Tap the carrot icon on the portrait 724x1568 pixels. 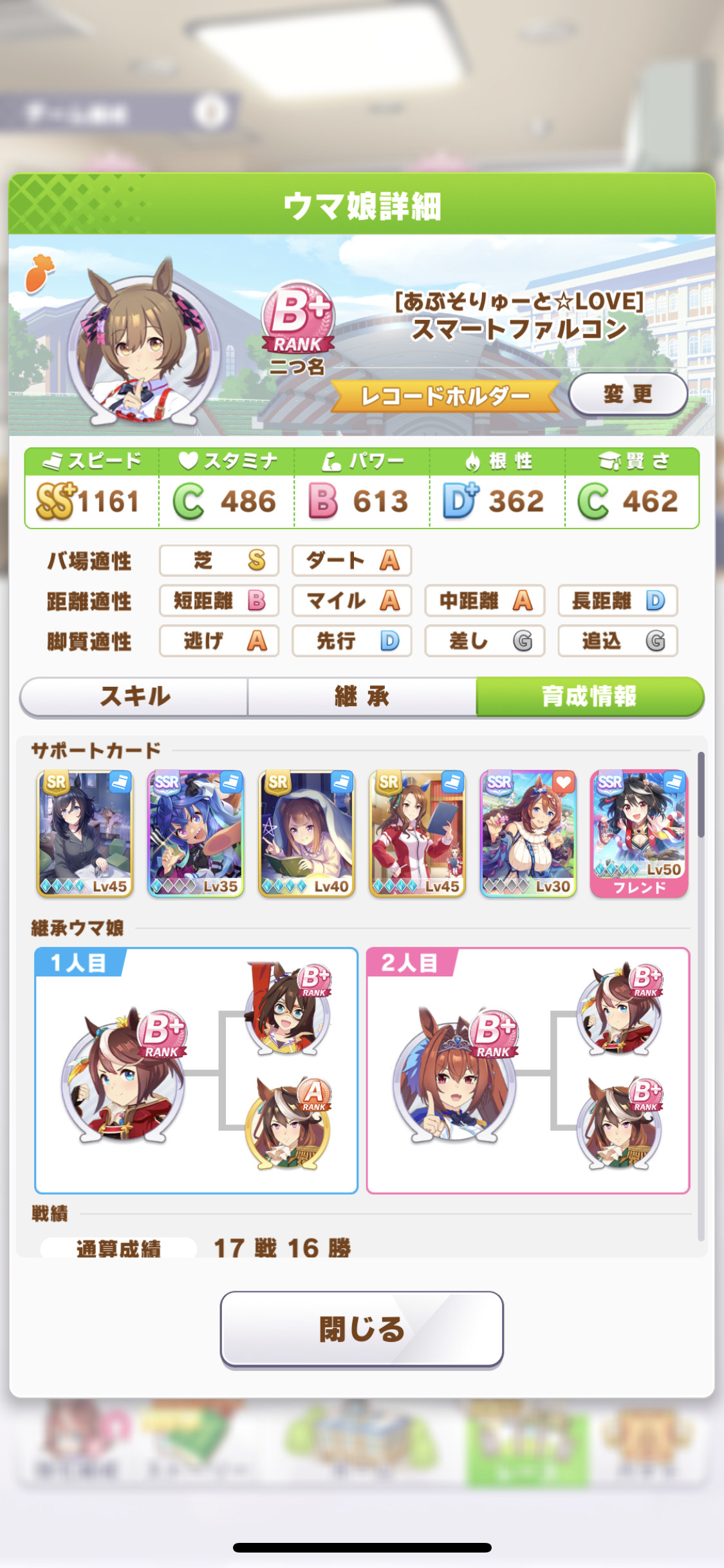click(39, 273)
